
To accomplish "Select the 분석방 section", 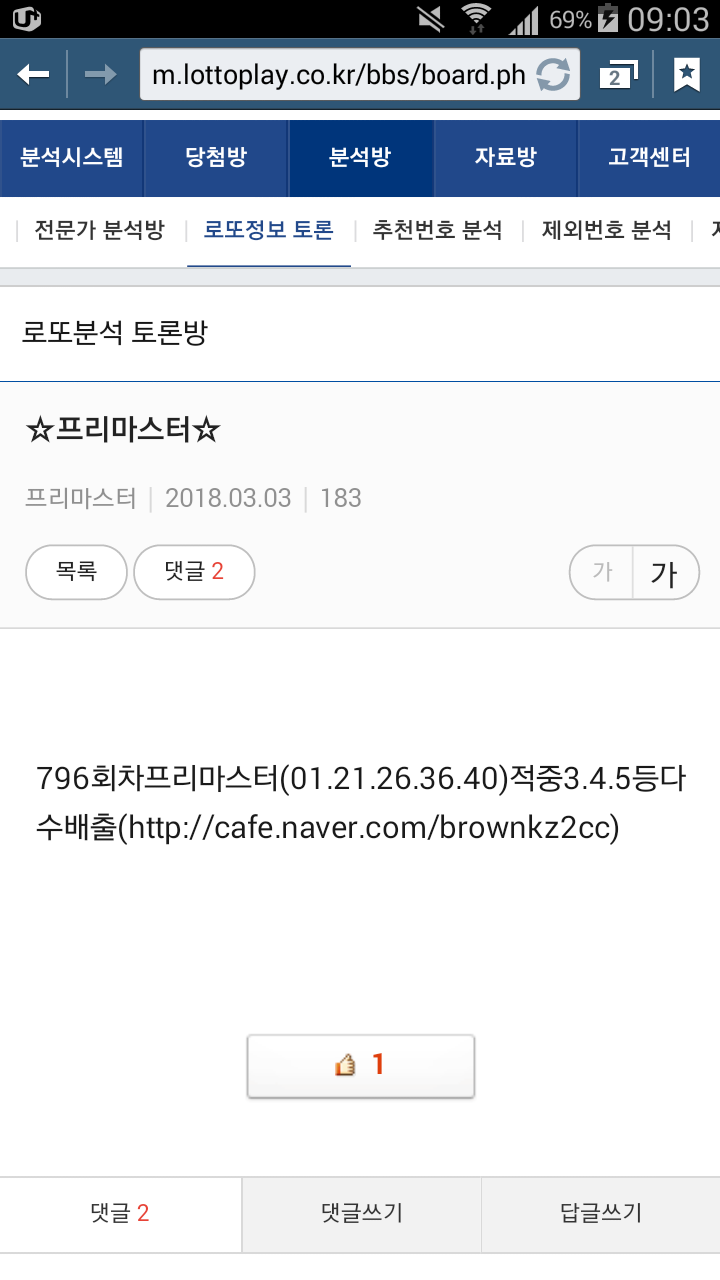I will pos(360,158).
